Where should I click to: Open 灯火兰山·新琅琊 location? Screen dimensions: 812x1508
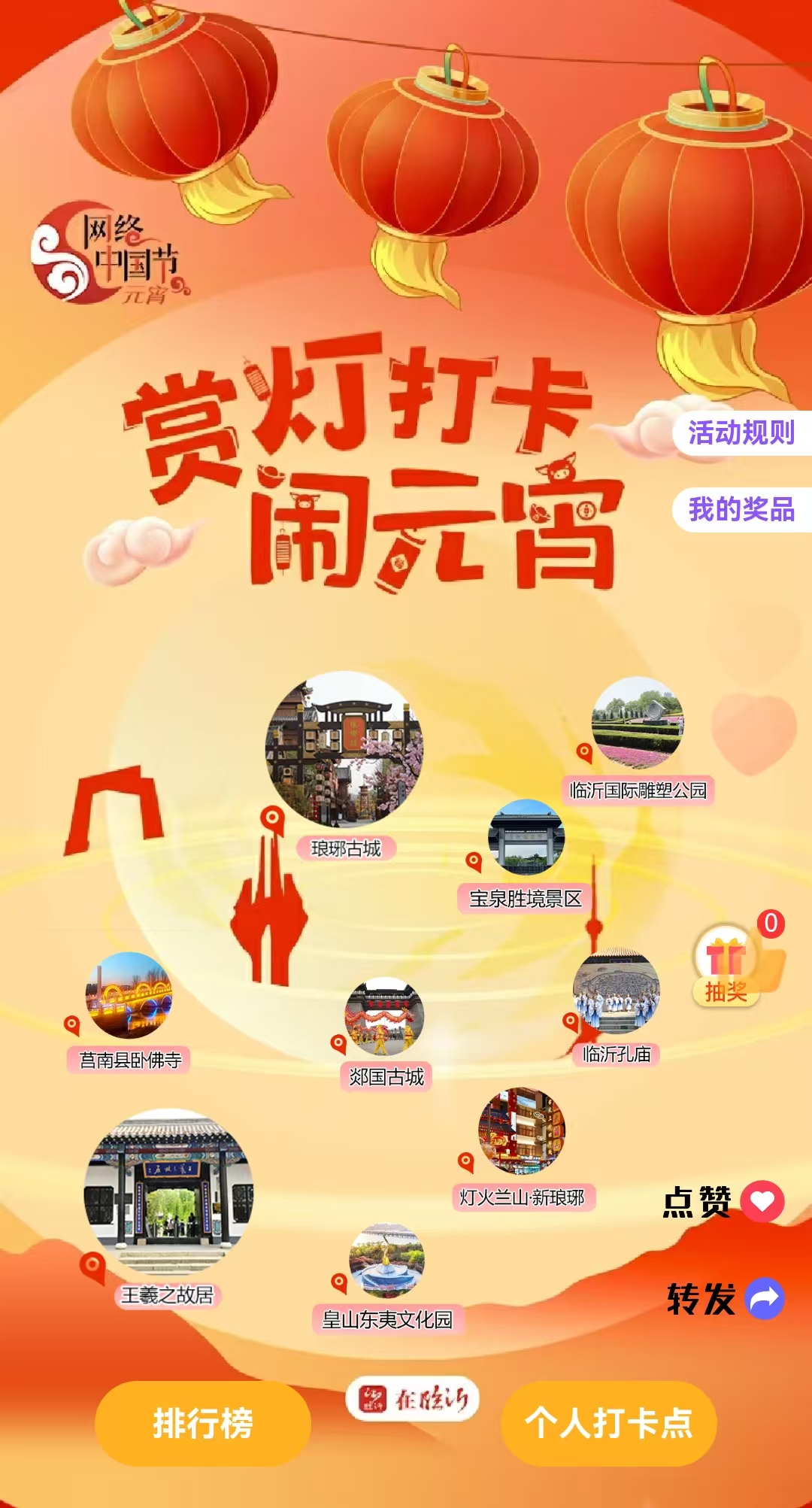[x=522, y=1132]
